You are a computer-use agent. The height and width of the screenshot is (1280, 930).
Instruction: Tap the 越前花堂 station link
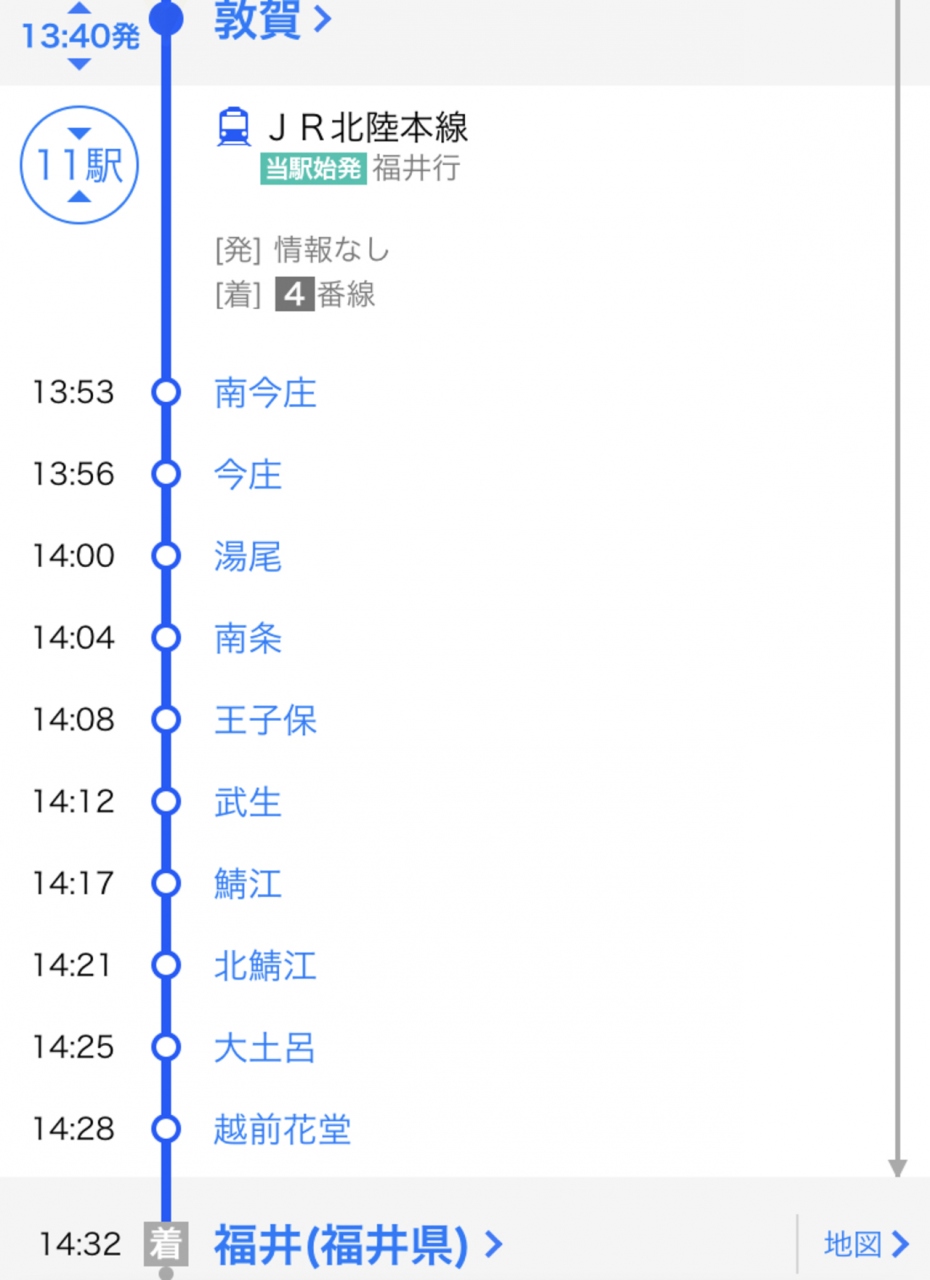[x=282, y=1131]
